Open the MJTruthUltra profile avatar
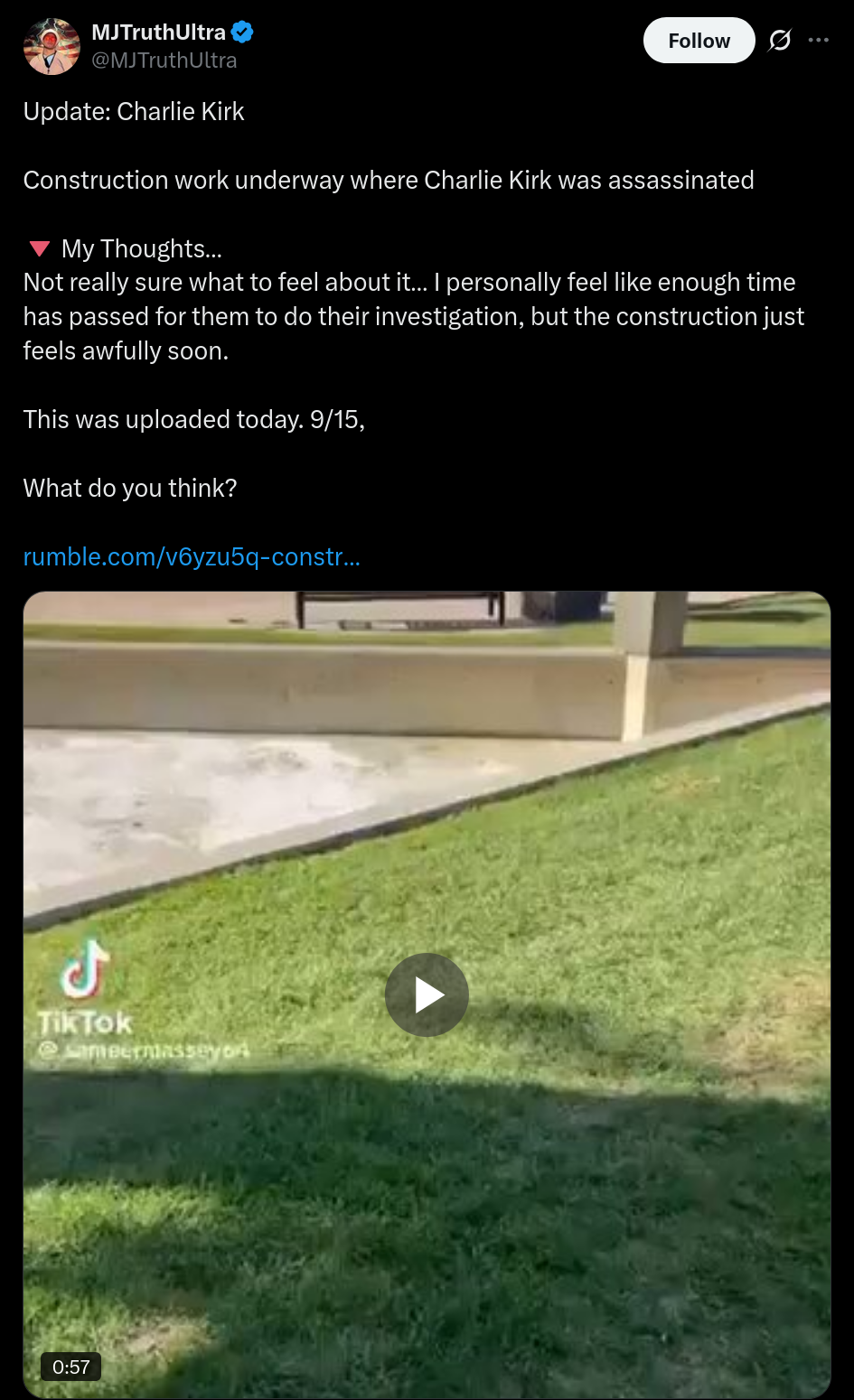The image size is (854, 1400). pos(52,46)
